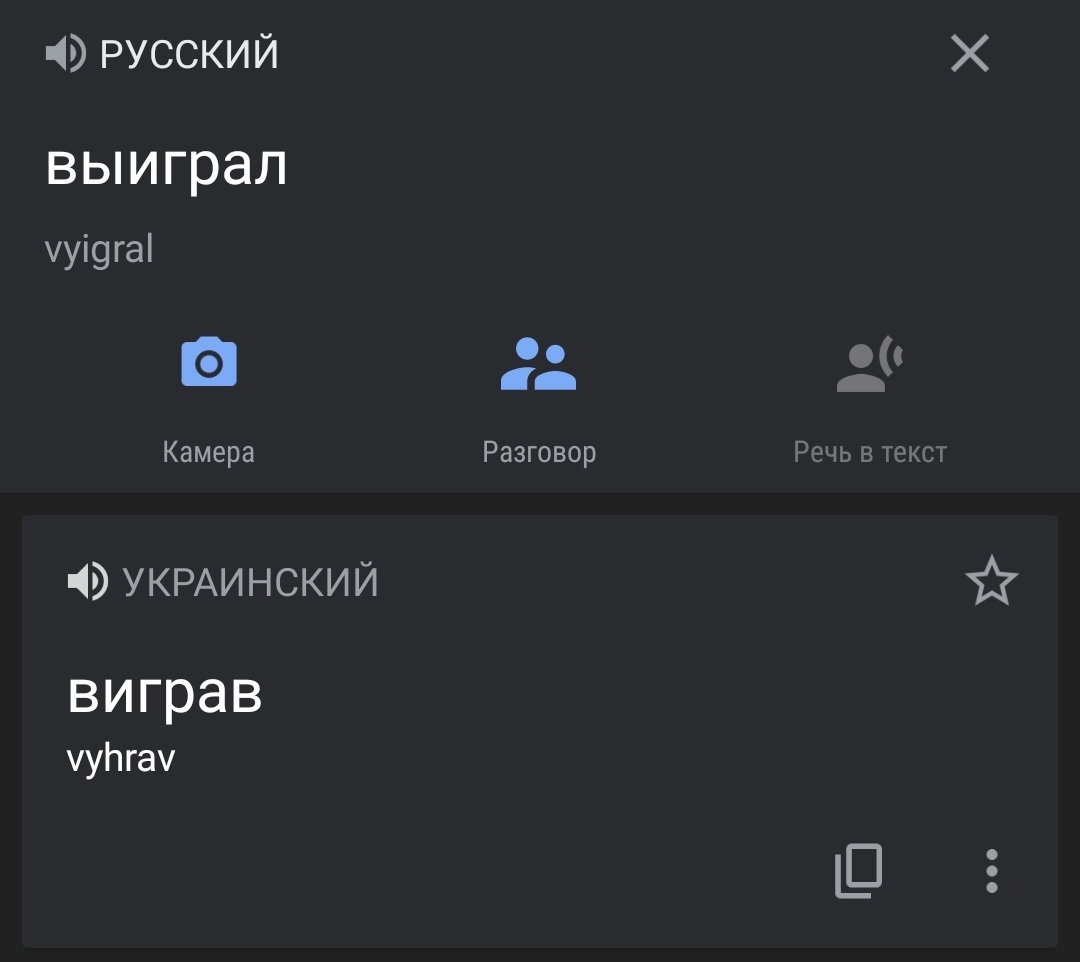The image size is (1080, 962).
Task: Clear the entered Russian text
Action: [969, 53]
